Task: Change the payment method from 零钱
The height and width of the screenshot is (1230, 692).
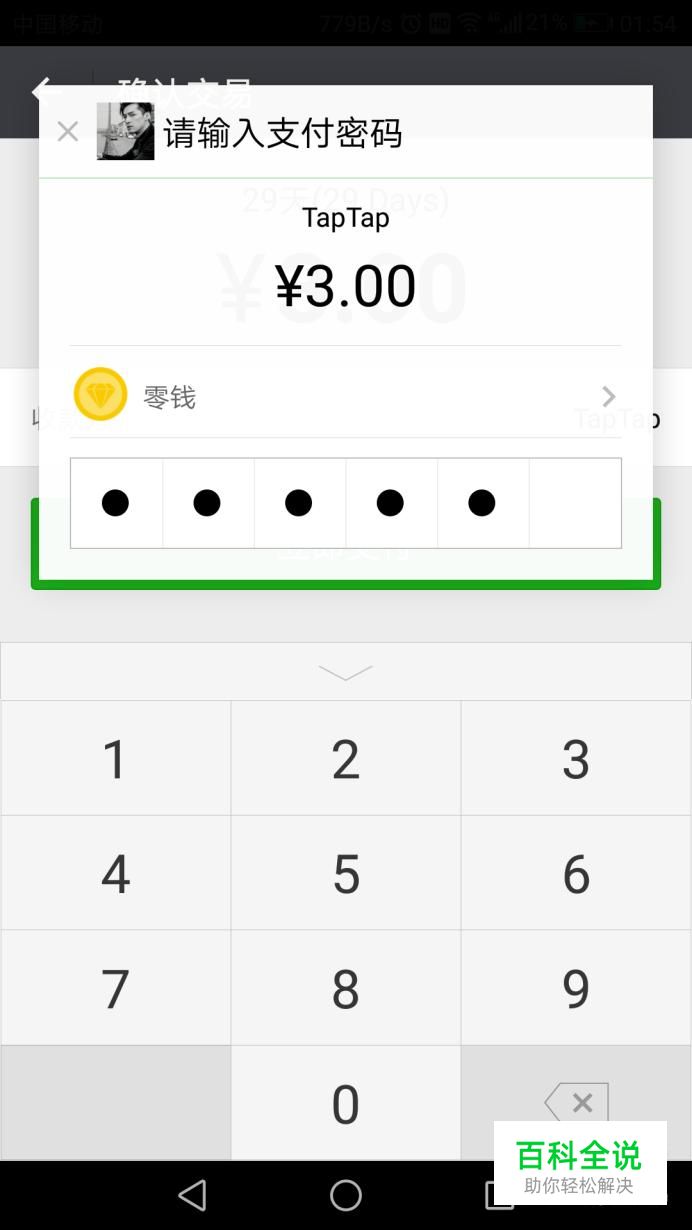Action: coord(345,395)
